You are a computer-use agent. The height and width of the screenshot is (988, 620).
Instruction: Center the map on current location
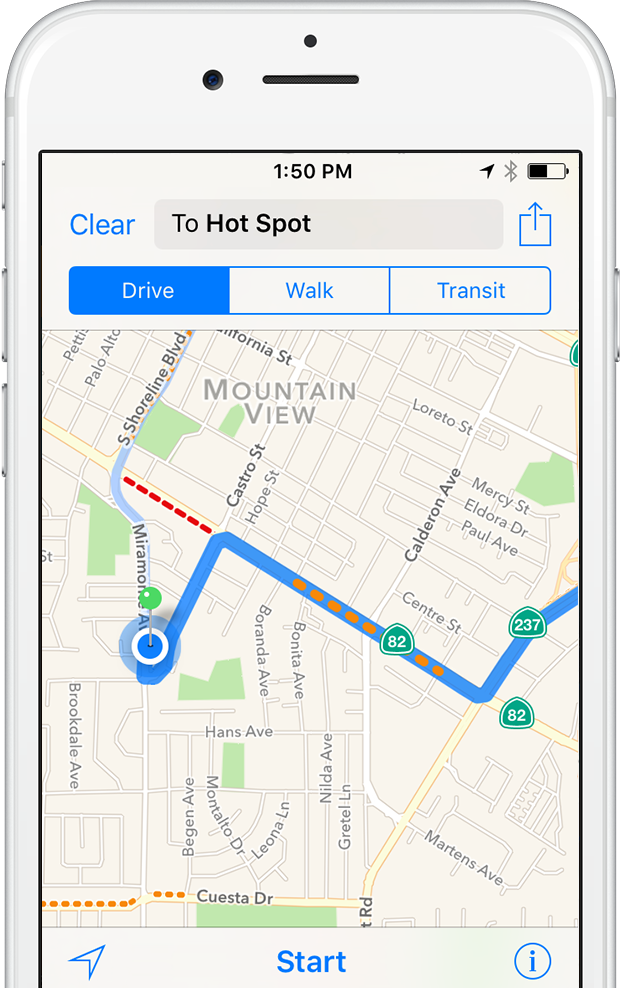point(87,961)
